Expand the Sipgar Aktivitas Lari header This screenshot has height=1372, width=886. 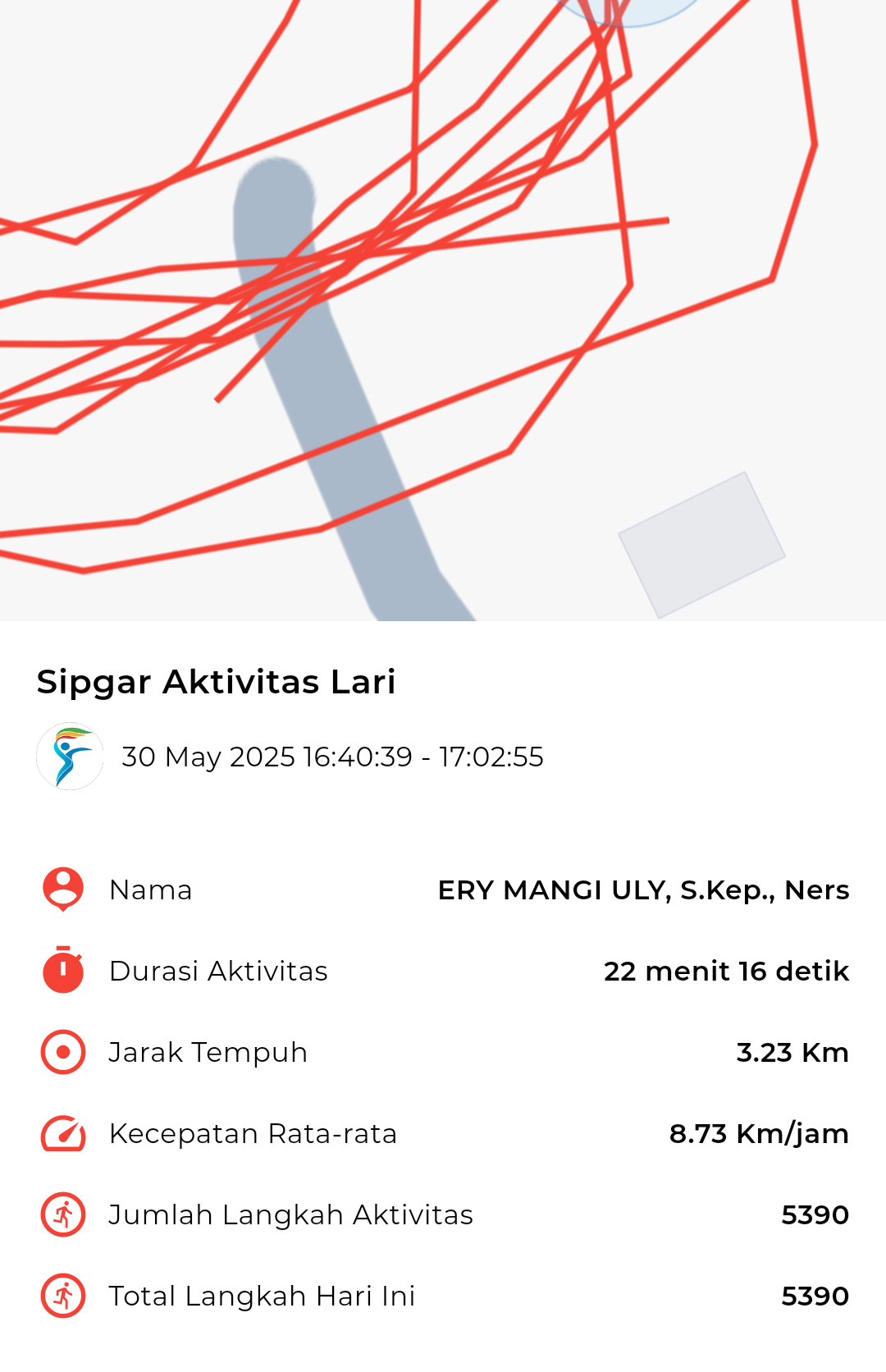click(x=216, y=680)
